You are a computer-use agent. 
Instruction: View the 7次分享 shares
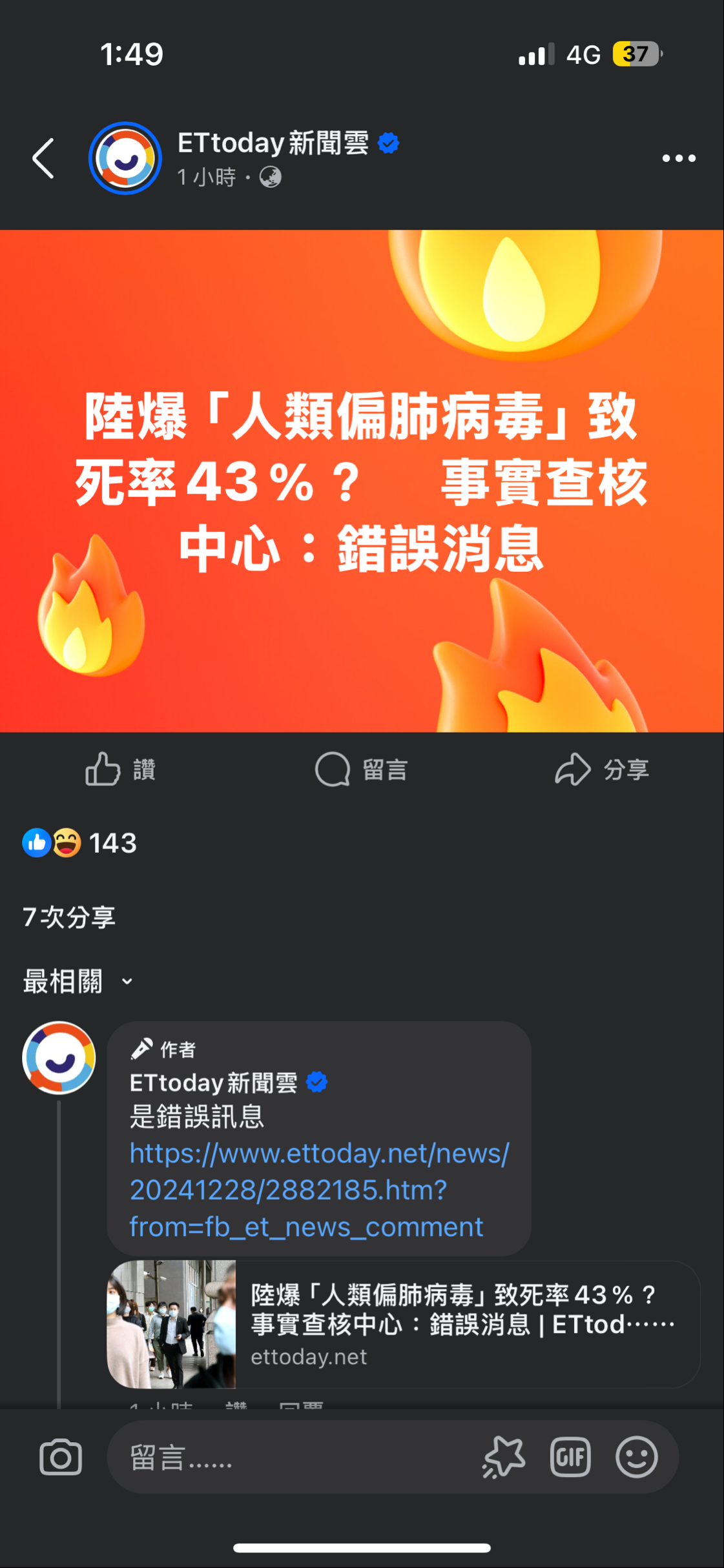[69, 917]
